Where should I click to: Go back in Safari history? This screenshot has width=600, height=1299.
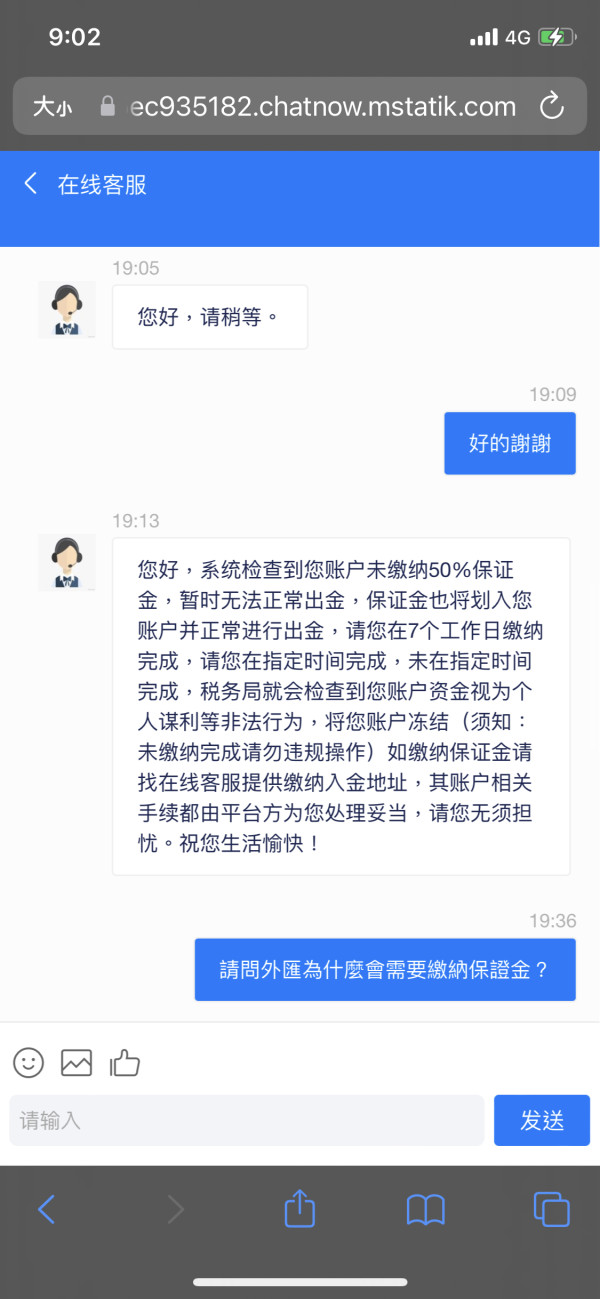[46, 1210]
